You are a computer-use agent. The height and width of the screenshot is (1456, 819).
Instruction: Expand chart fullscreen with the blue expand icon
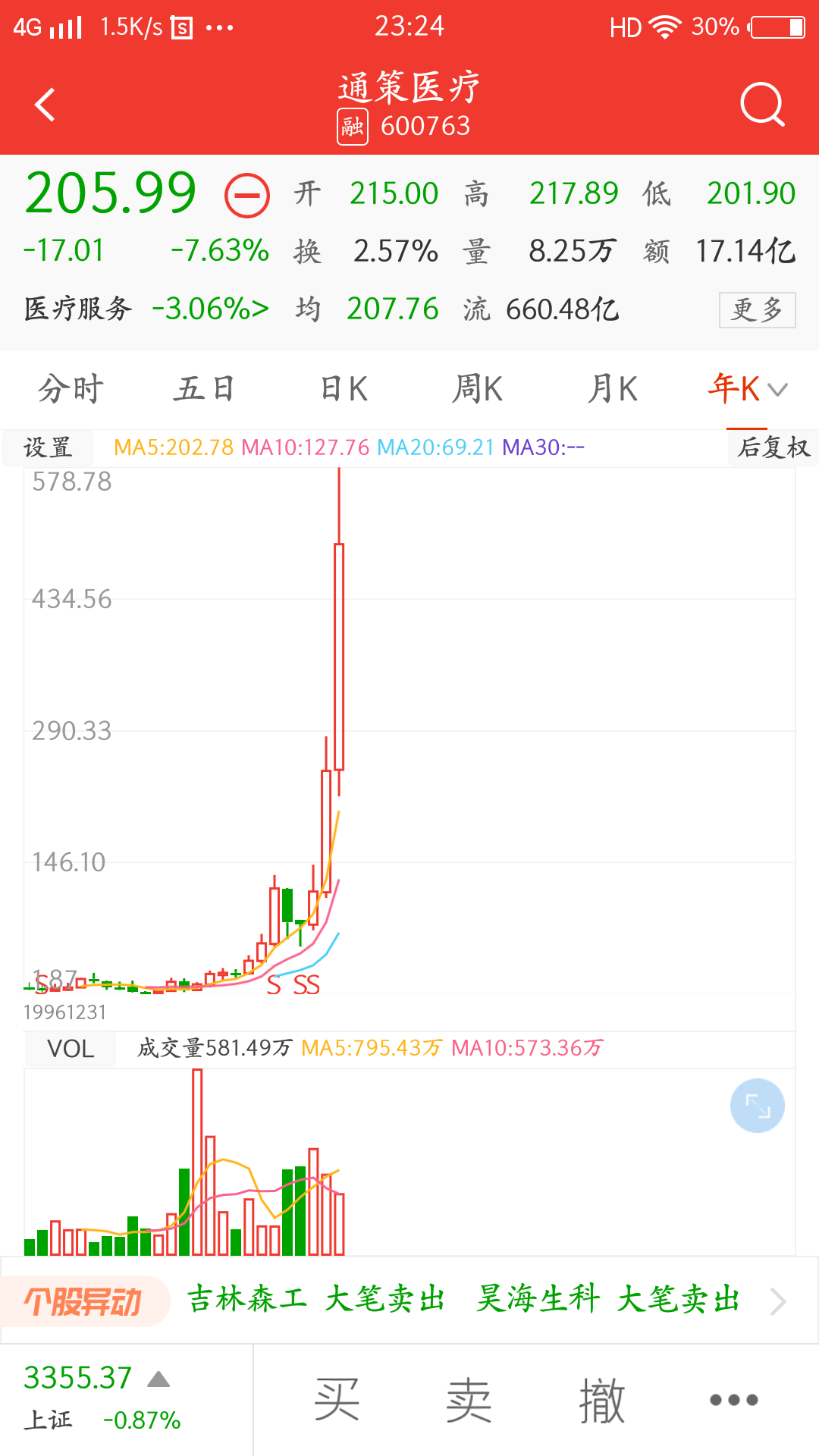pyautogui.click(x=757, y=1106)
